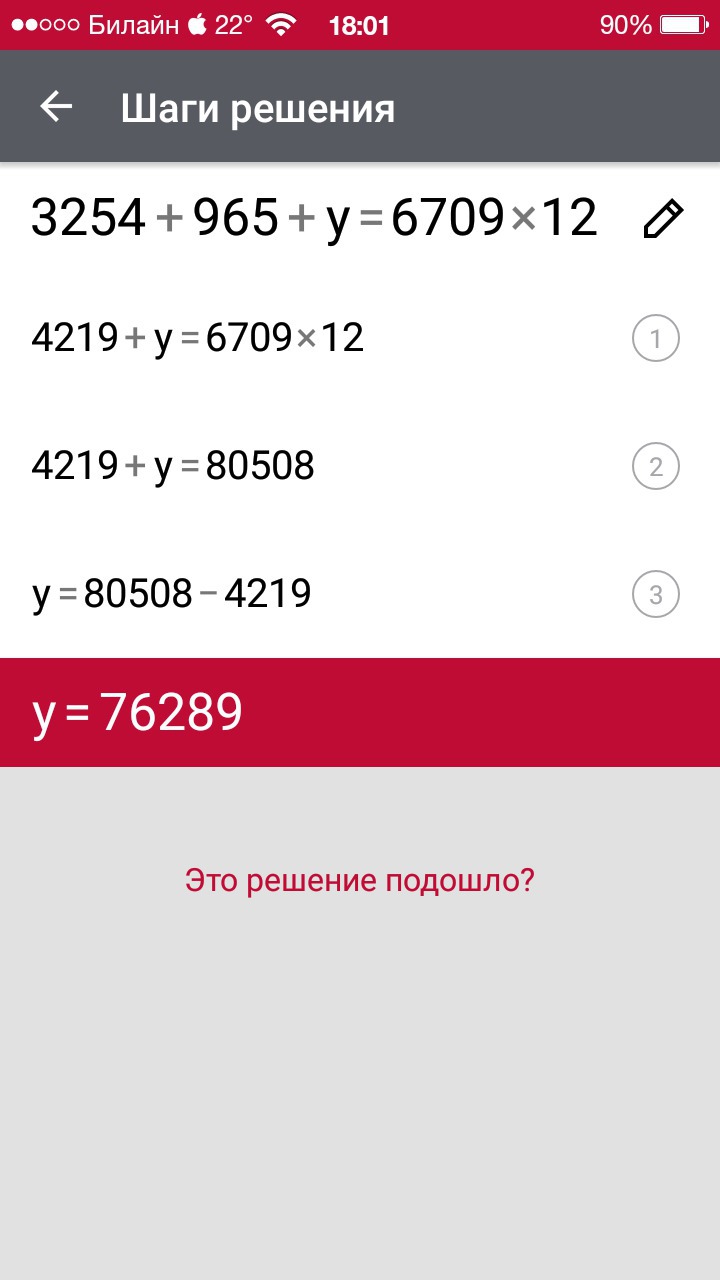This screenshot has width=720, height=1280.
Task: Edit the equation with the pencil icon
Action: click(x=662, y=218)
